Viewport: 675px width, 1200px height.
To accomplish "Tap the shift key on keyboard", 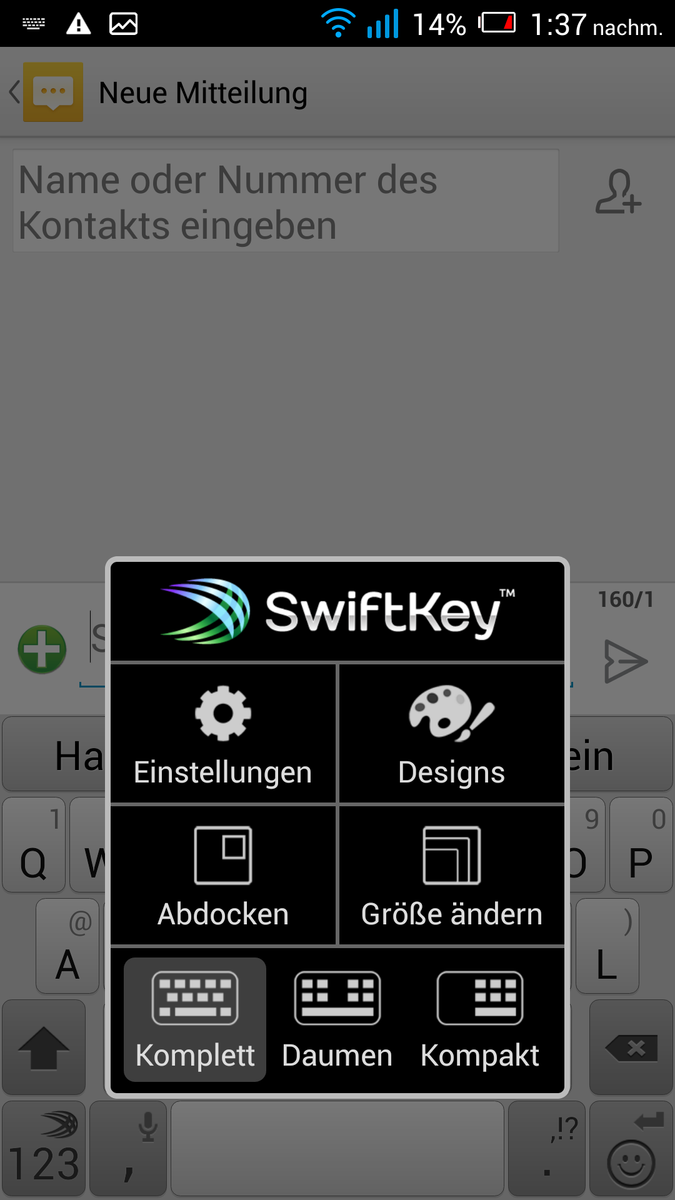I will (x=43, y=1047).
